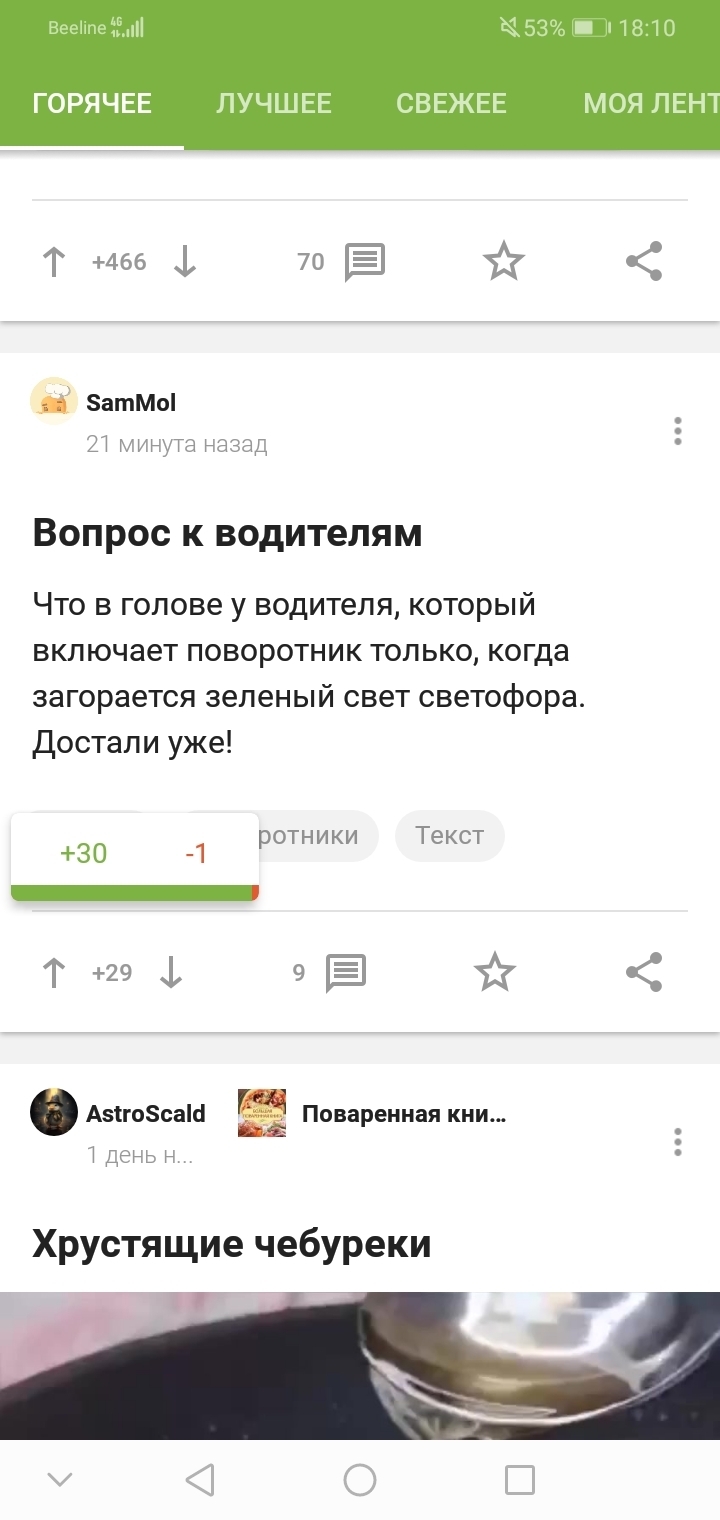Open overflow menu on SamMol's post
This screenshot has width=720, height=1520.
click(x=678, y=431)
